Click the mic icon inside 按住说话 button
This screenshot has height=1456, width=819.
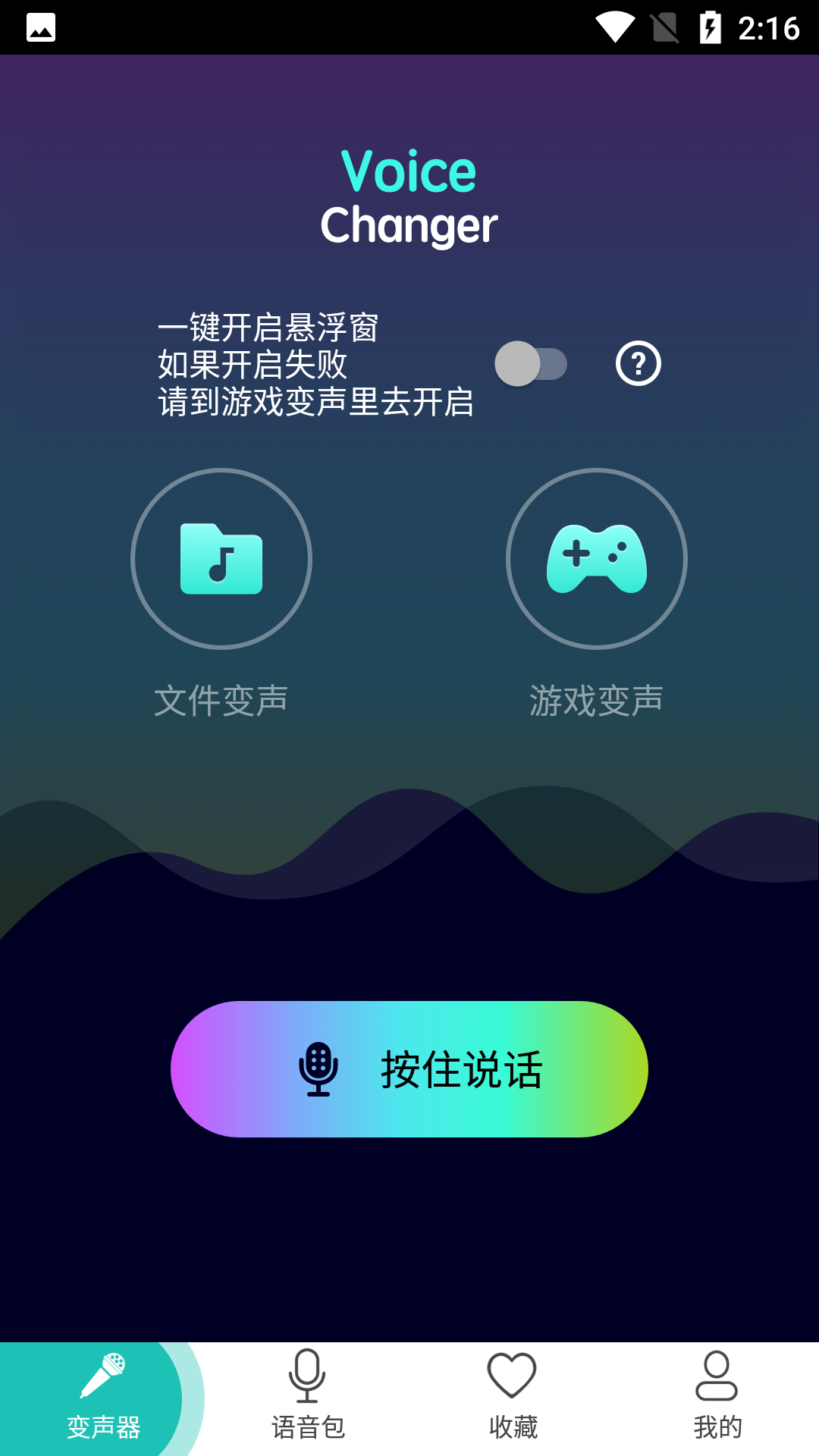318,1069
